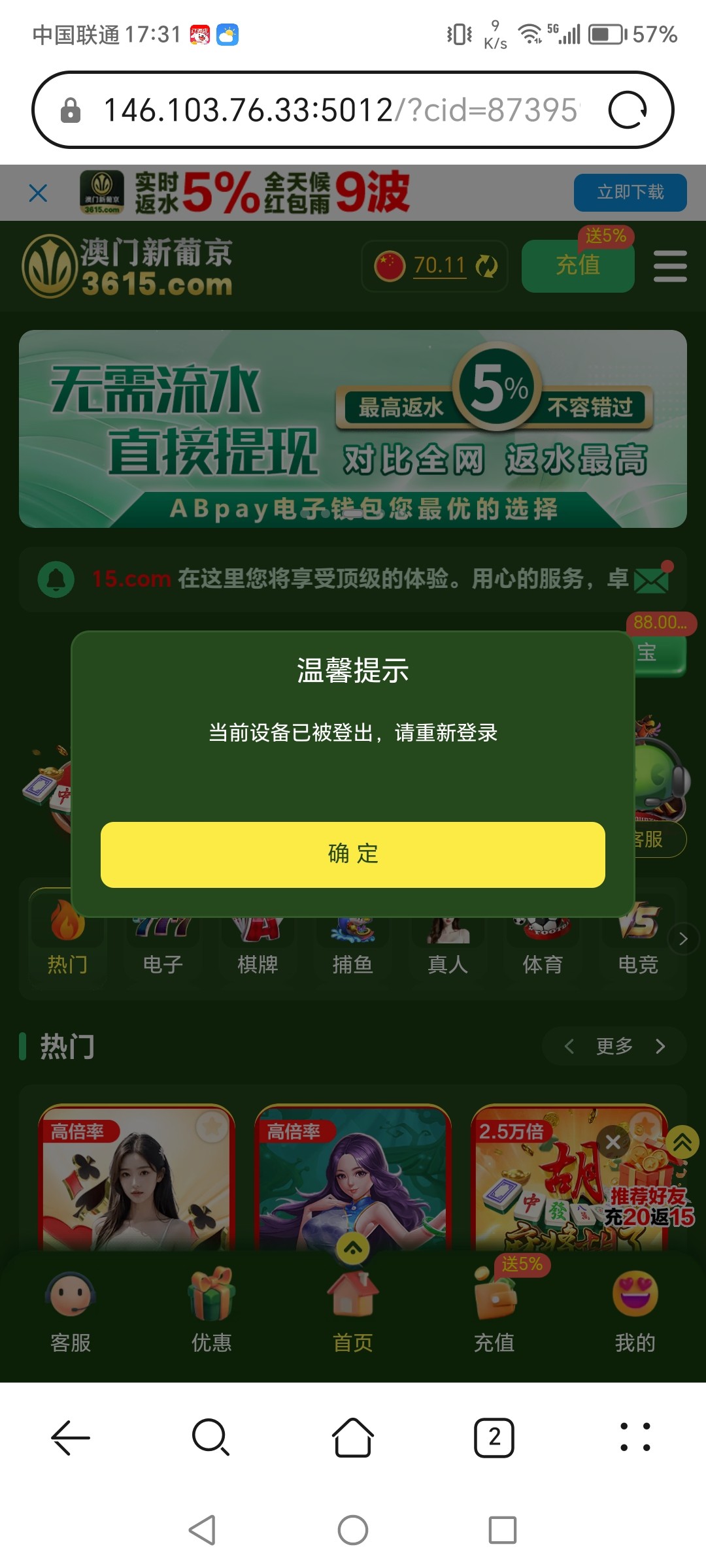This screenshot has width=706, height=1568.
Task: Open the mail envelope messages
Action: pyautogui.click(x=651, y=580)
